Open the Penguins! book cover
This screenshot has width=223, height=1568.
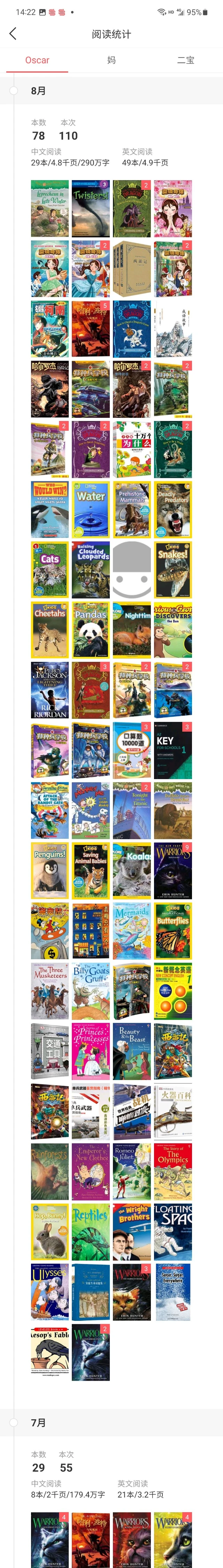click(50, 871)
